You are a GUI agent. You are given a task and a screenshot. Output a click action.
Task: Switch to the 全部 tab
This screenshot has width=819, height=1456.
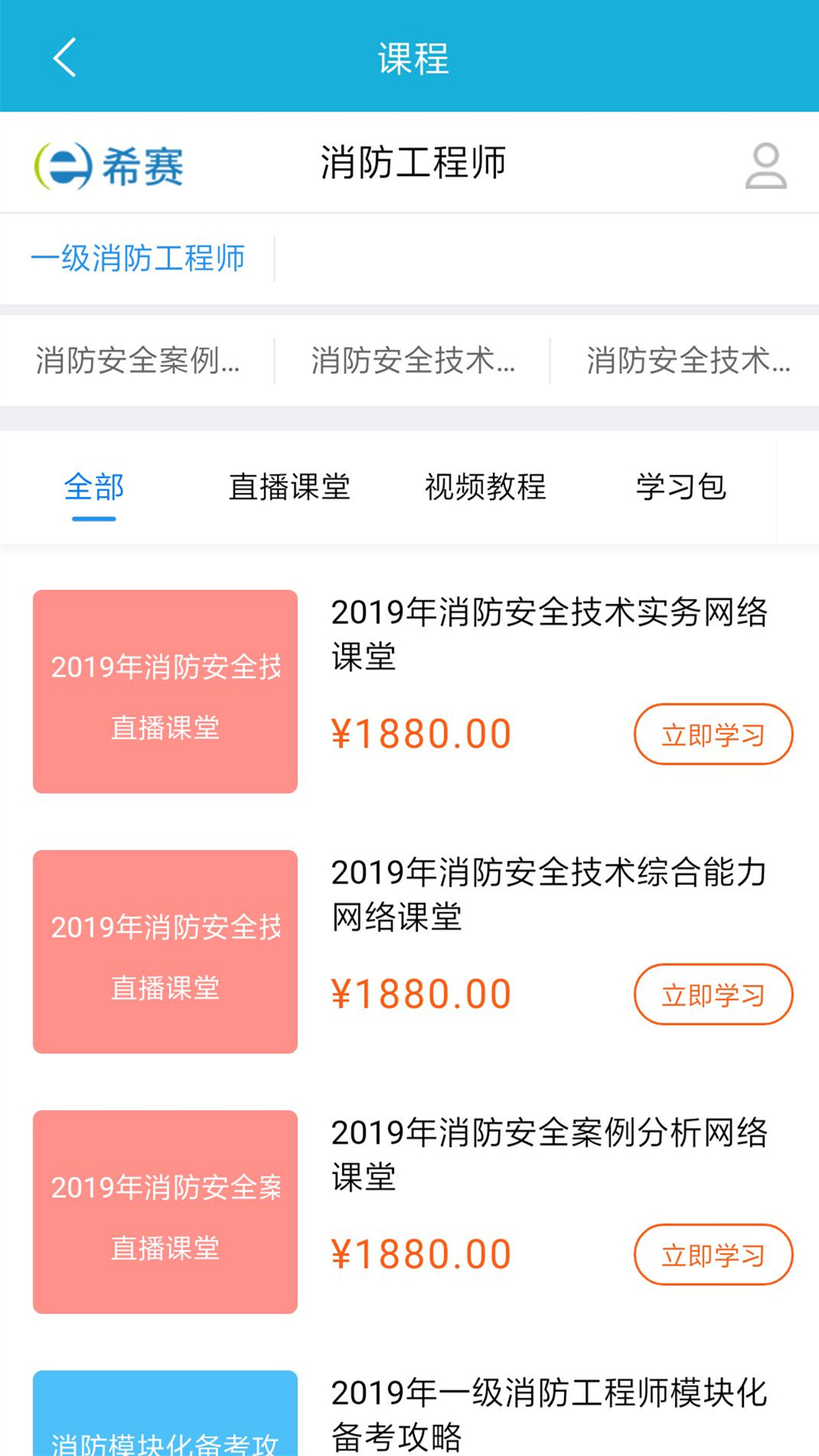click(x=93, y=488)
